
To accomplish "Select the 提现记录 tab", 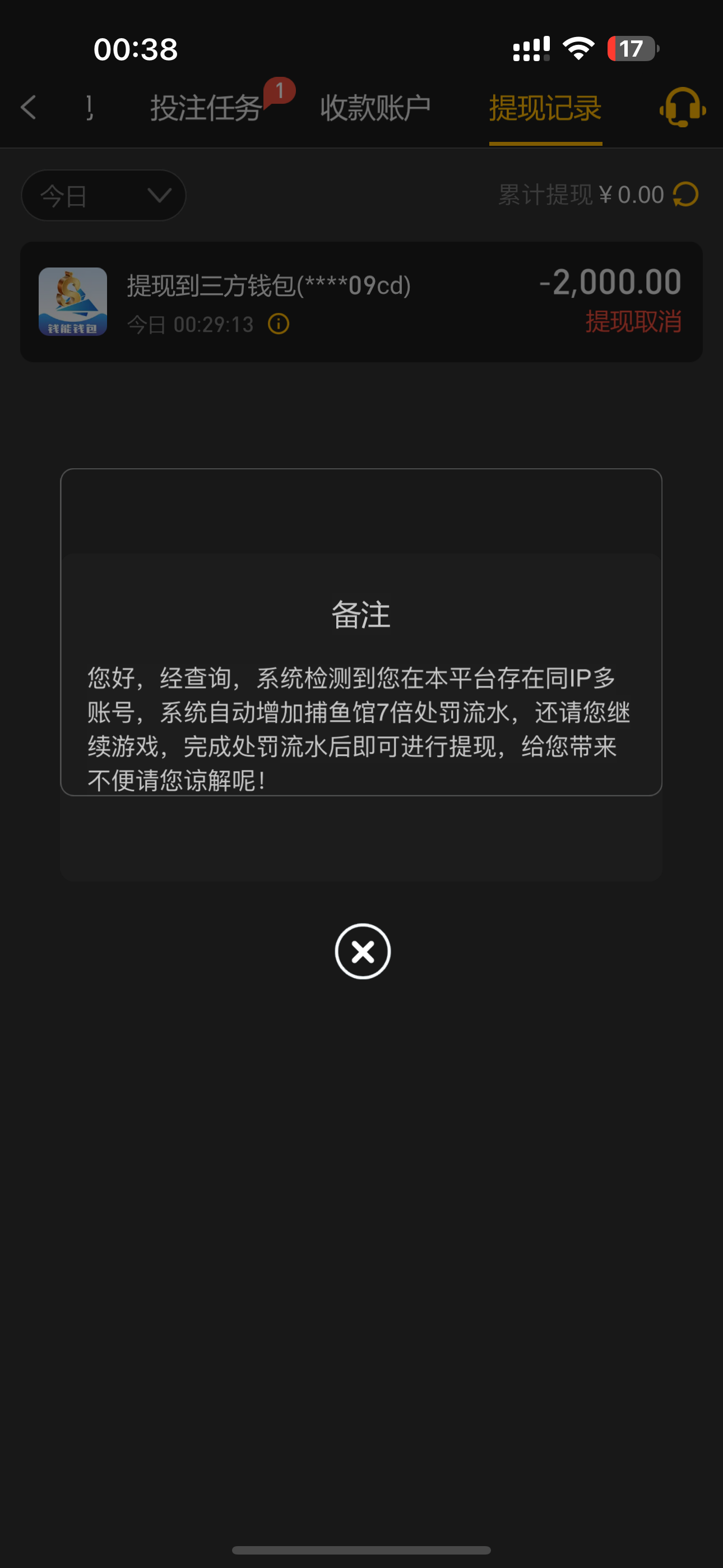I will point(545,108).
